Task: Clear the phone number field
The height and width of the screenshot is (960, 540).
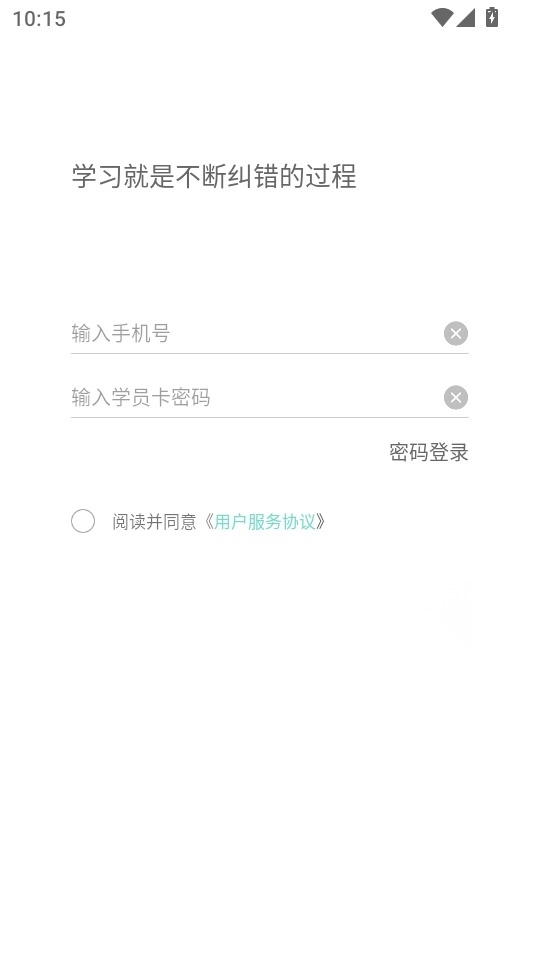Action: coord(456,334)
